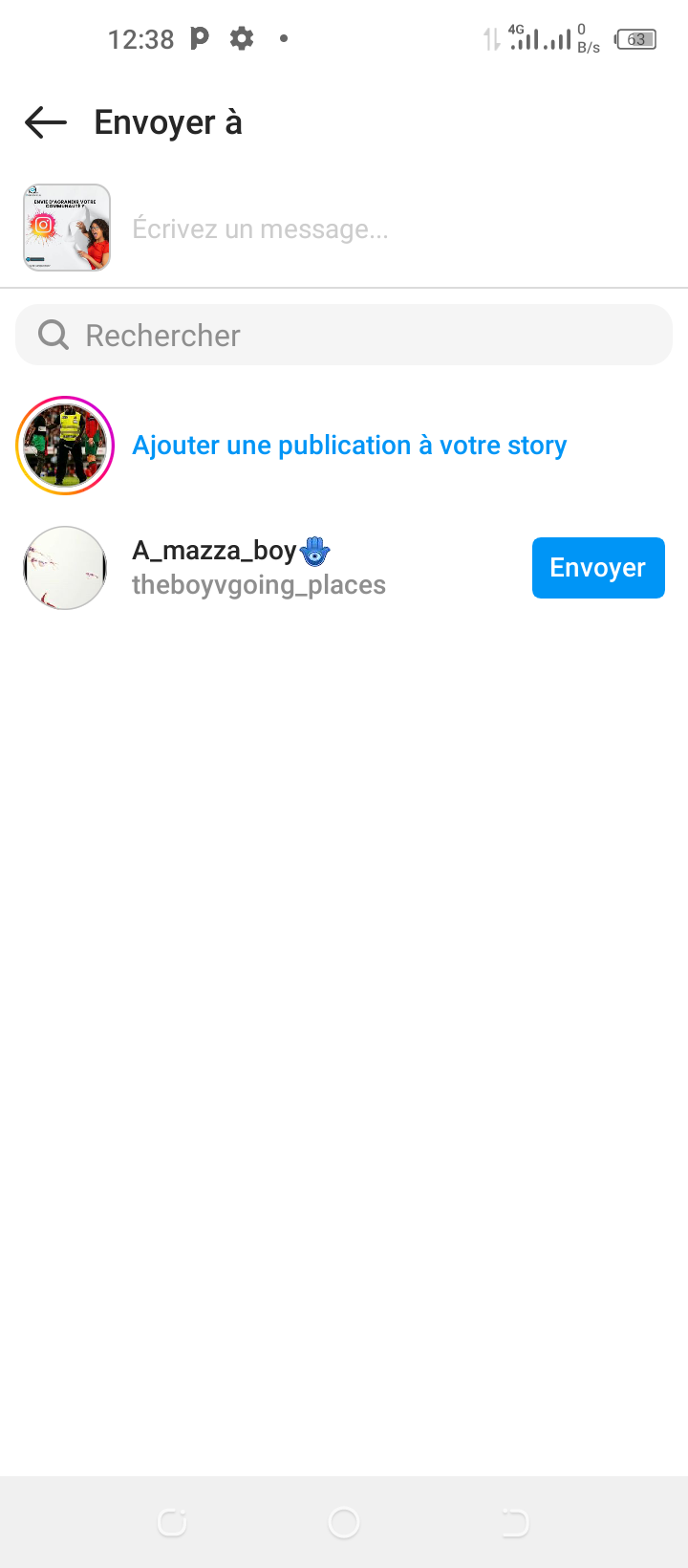This screenshot has width=688, height=1568.
Task: Go to the system home screen
Action: (x=344, y=1522)
